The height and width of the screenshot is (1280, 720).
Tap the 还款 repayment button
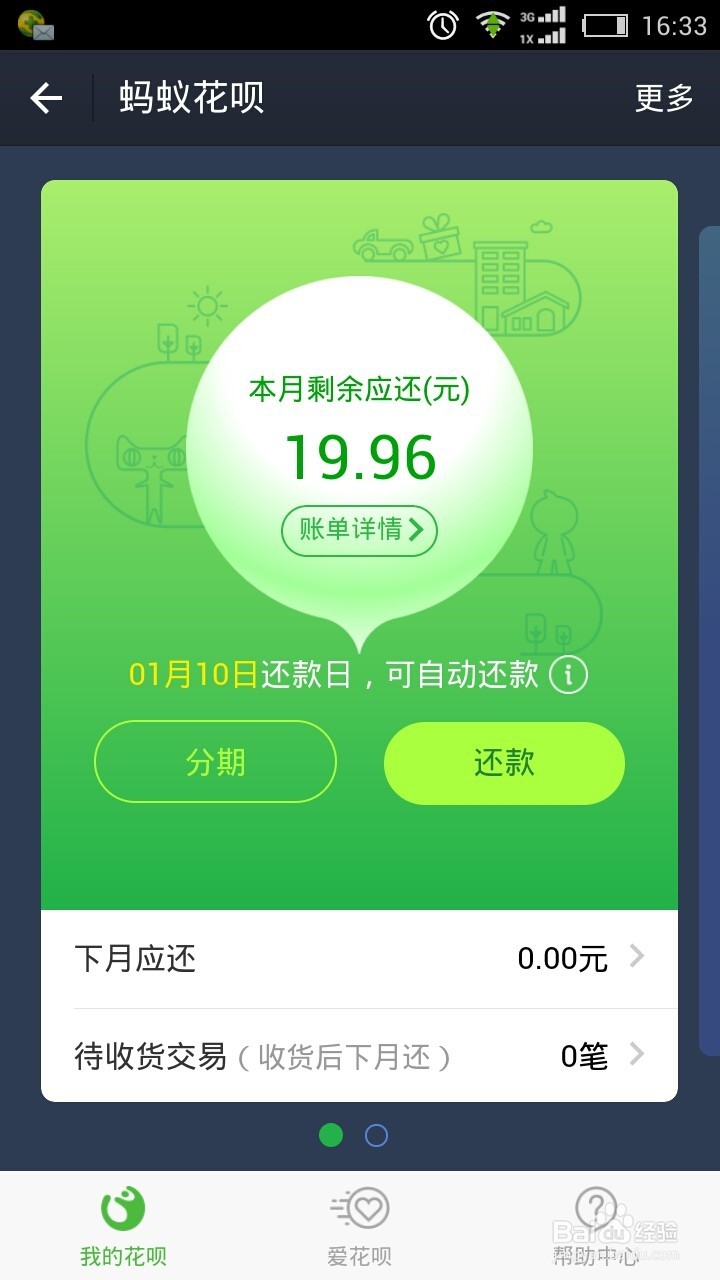click(x=503, y=762)
